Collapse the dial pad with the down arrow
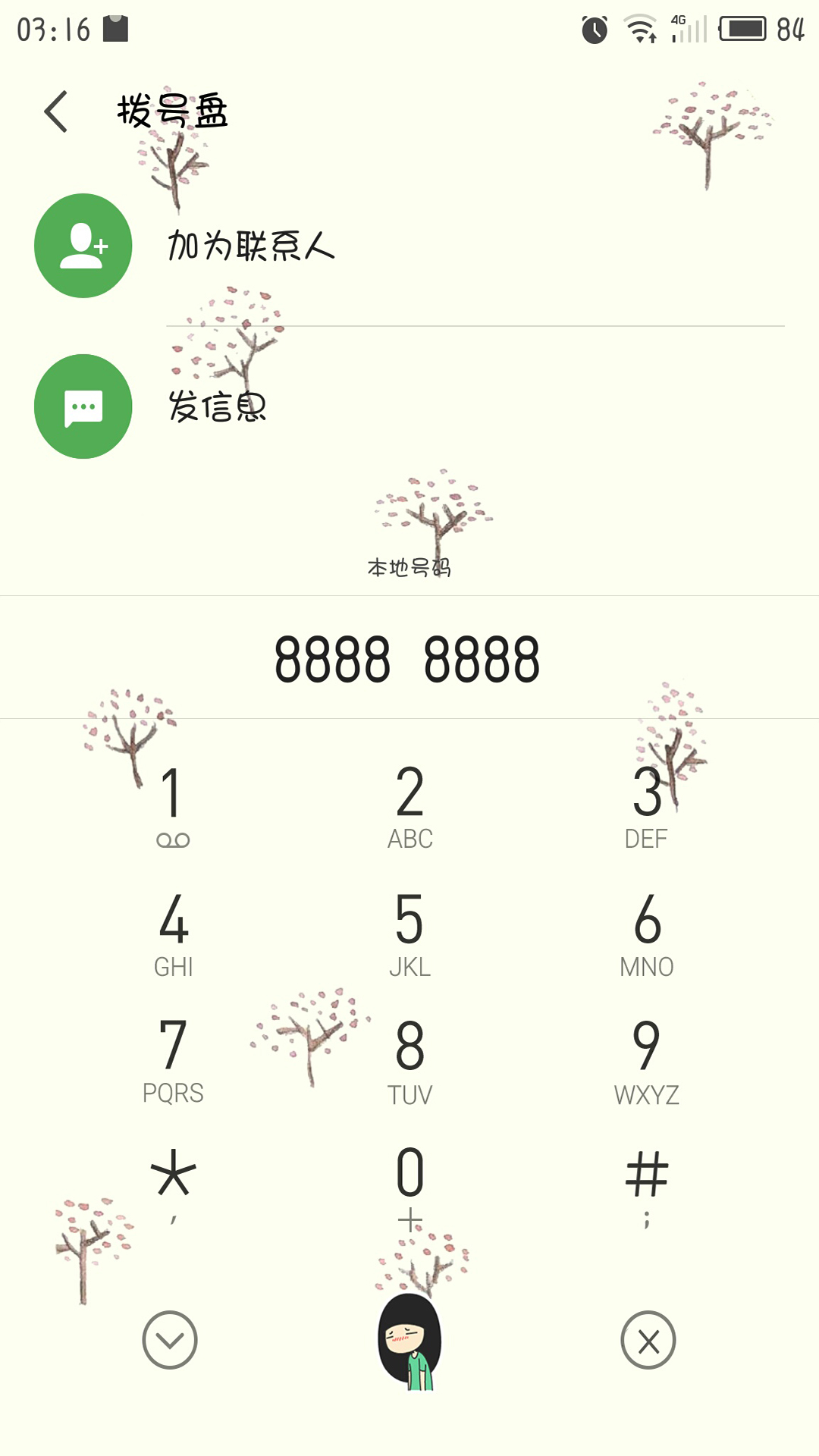 (170, 1340)
